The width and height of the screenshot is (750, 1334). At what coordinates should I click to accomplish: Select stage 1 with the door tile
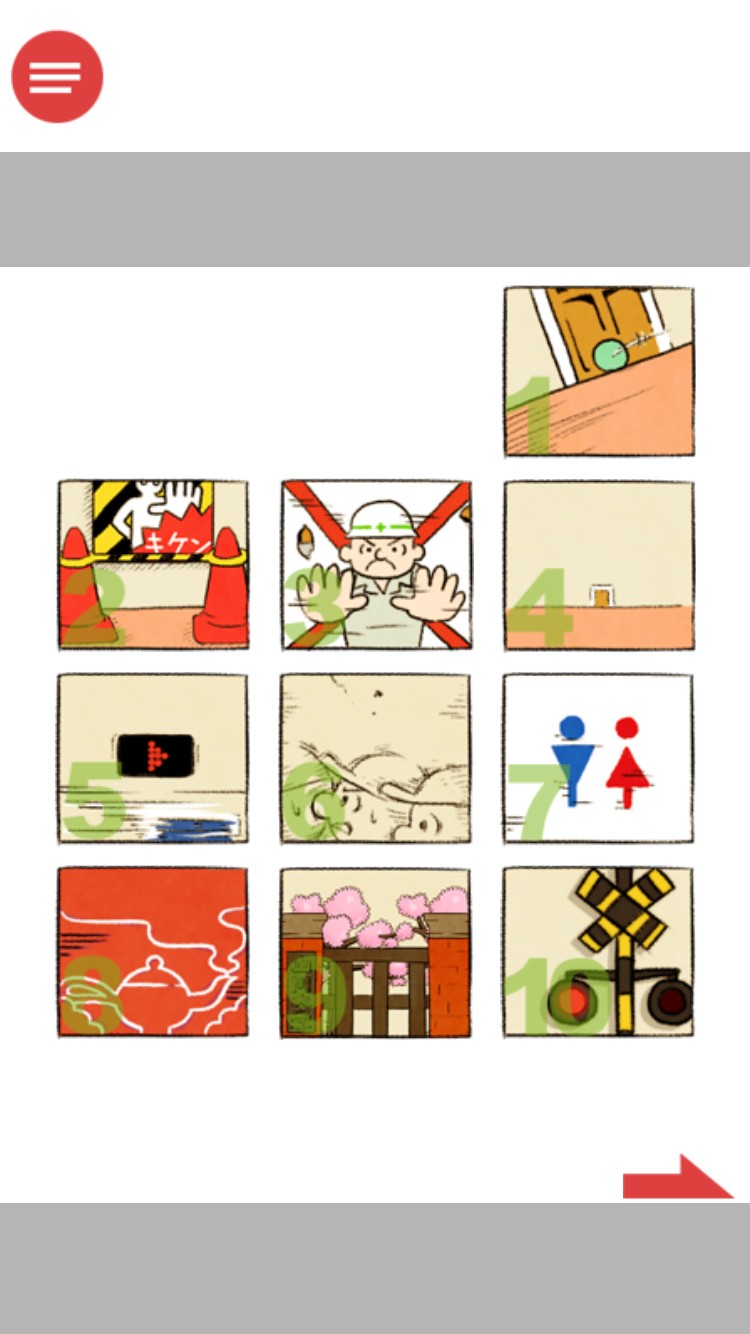598,372
